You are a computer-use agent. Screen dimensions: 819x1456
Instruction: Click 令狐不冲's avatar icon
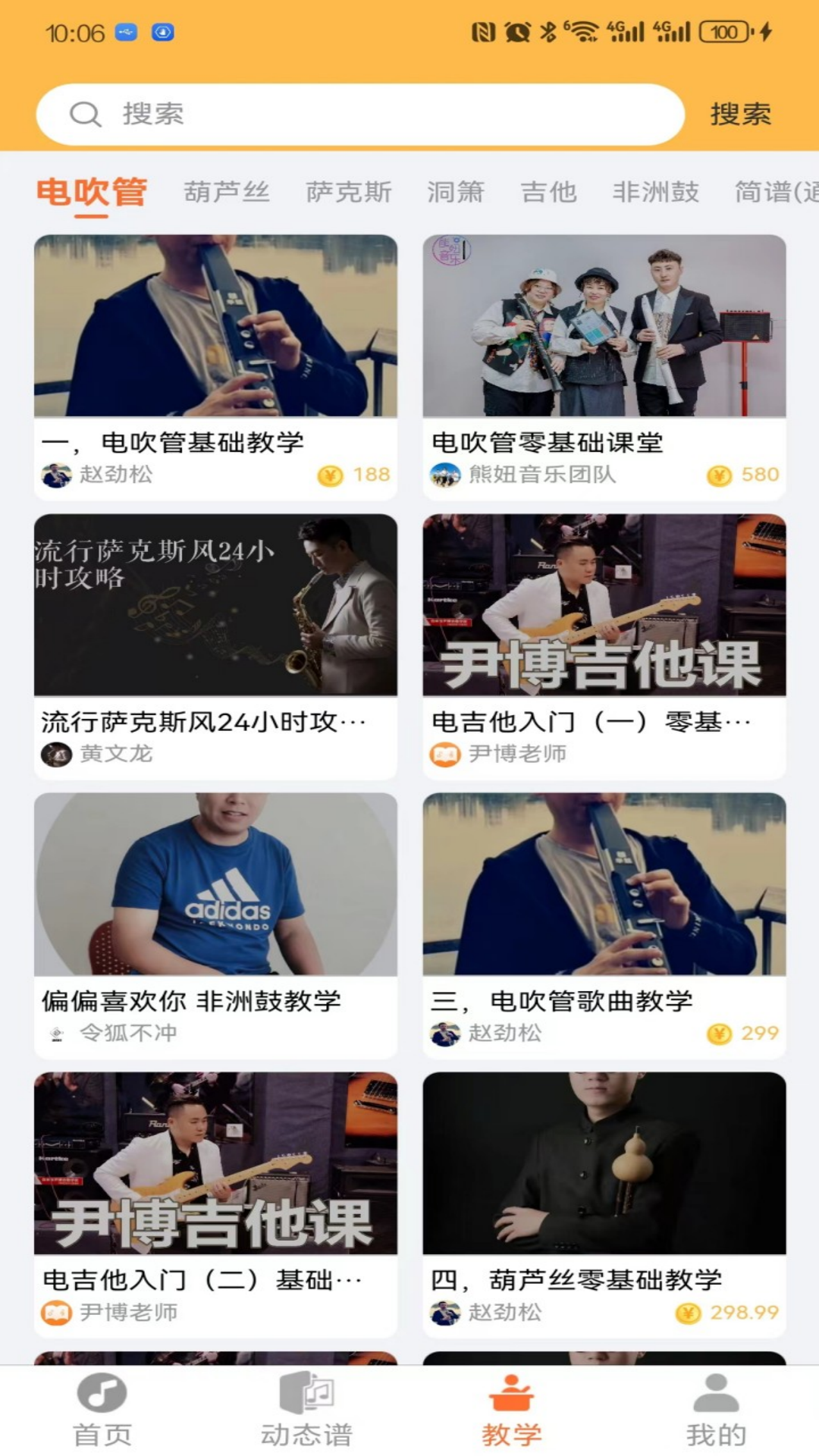pyautogui.click(x=55, y=1031)
